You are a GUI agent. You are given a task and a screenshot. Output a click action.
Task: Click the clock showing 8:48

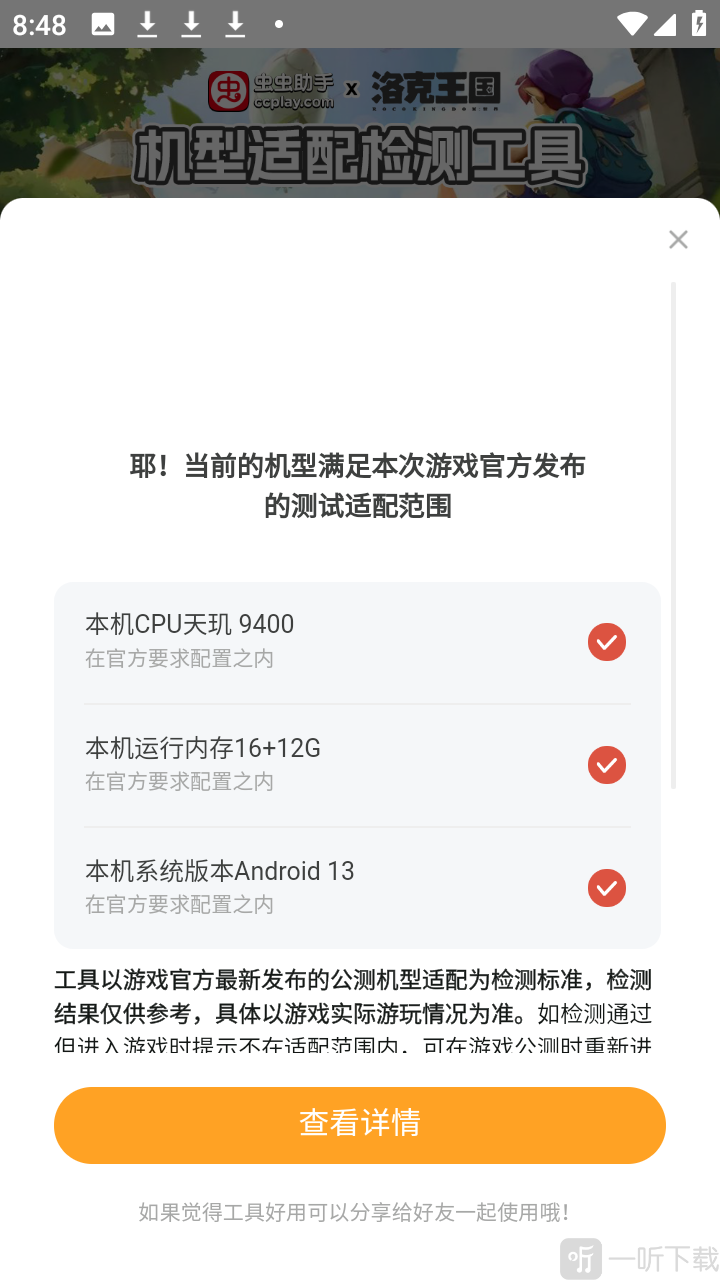pyautogui.click(x=39, y=22)
